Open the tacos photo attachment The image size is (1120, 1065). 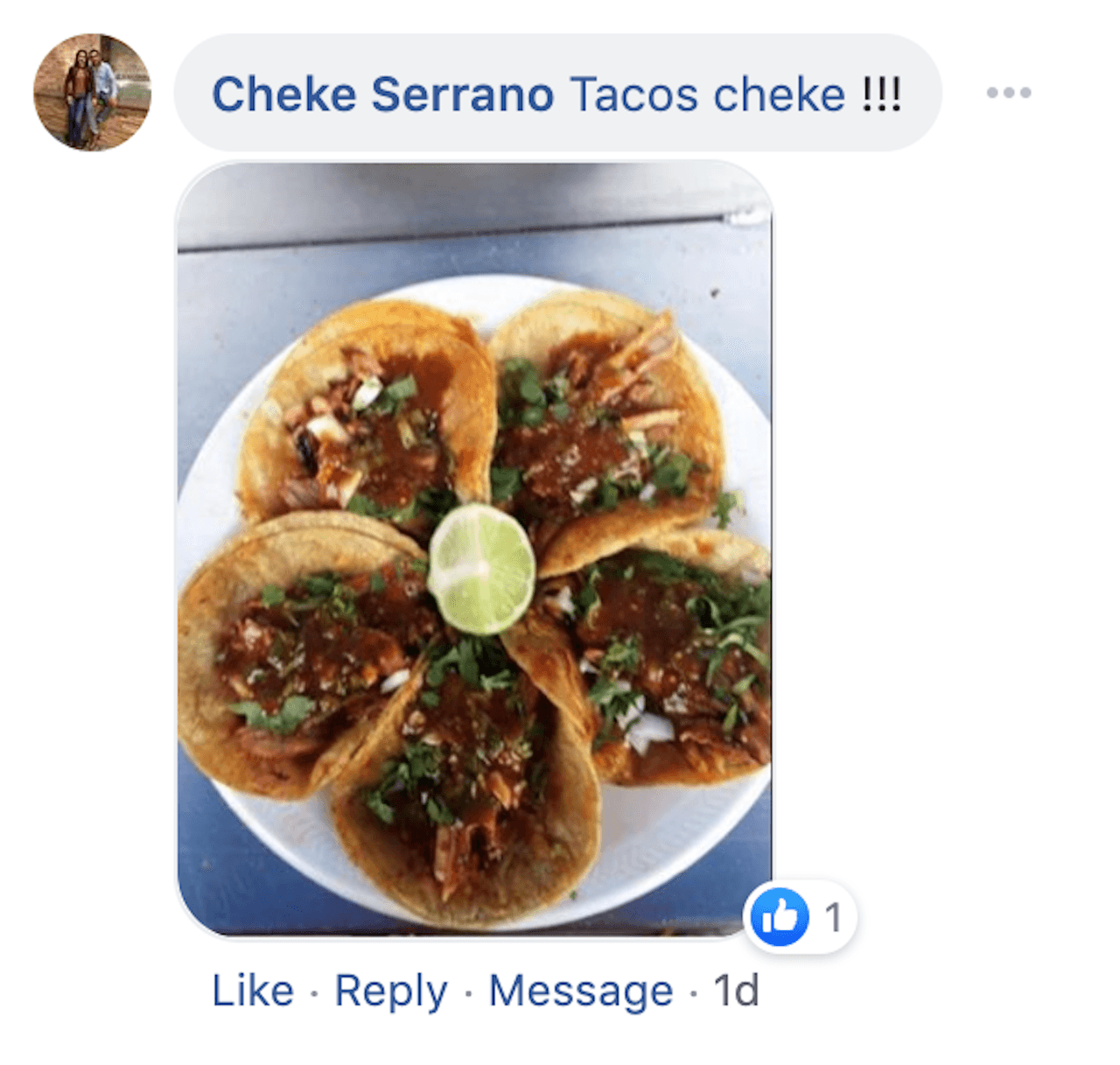tap(474, 549)
